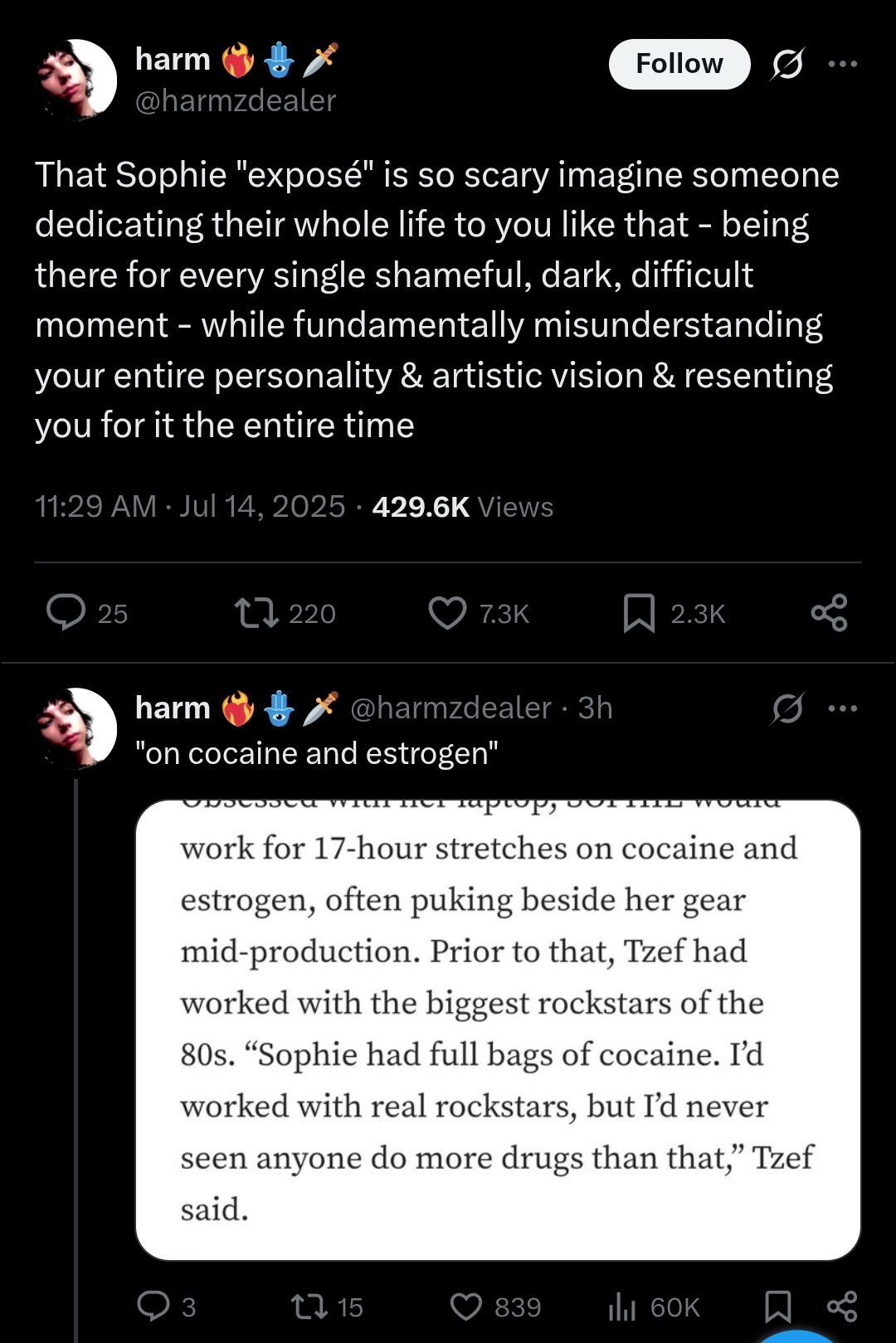The image size is (896, 1343).
Task: Reply to the "on cocaine and estrogen" post
Action: tap(153, 1307)
